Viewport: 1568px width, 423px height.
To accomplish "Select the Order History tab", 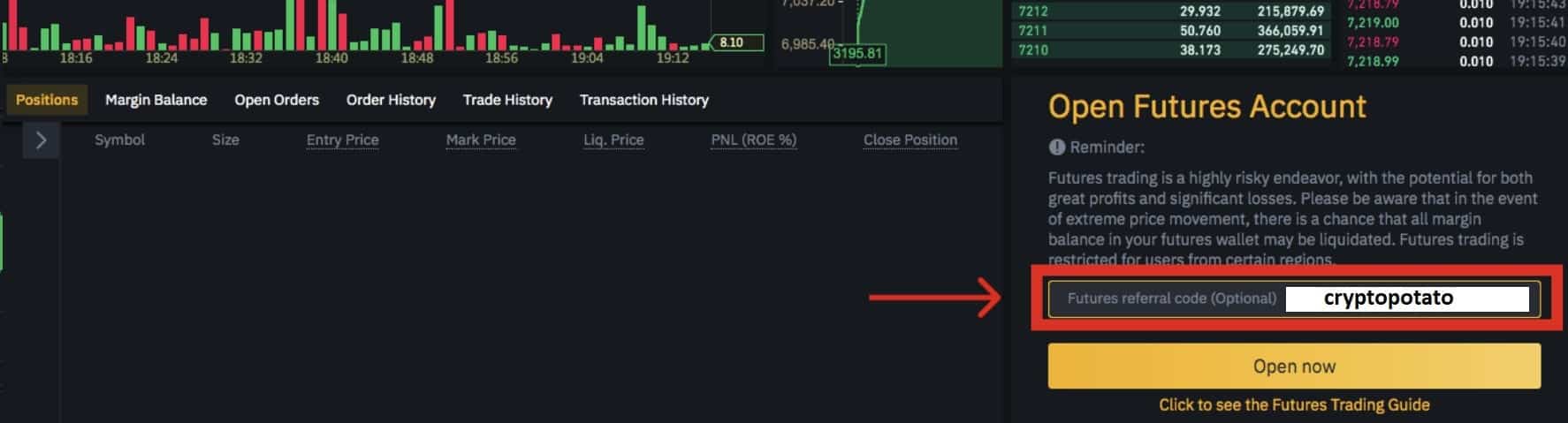I will point(391,100).
